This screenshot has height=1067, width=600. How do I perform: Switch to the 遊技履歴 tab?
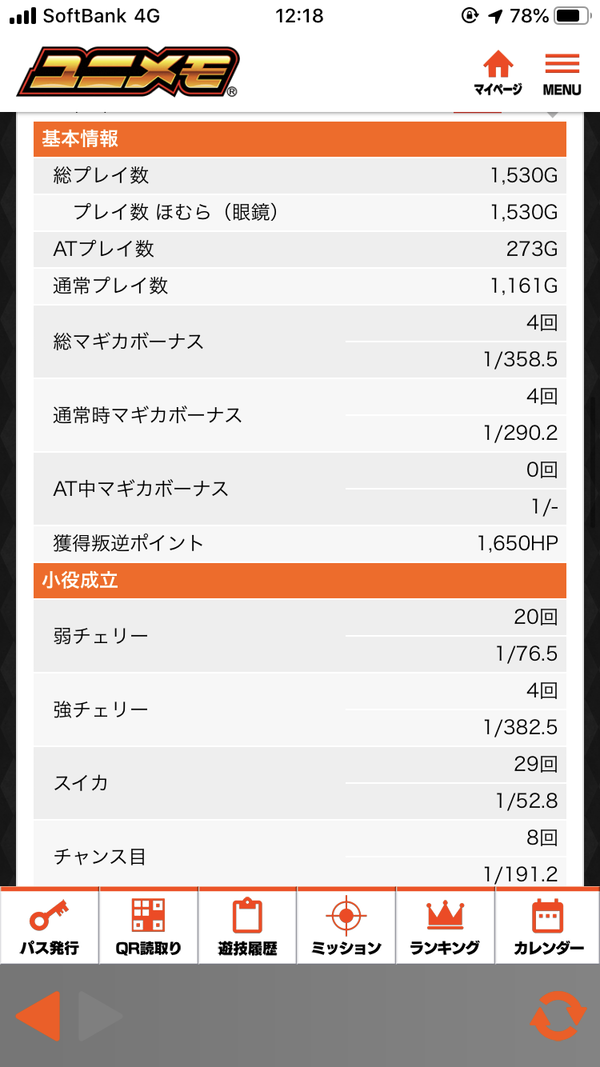(247, 927)
